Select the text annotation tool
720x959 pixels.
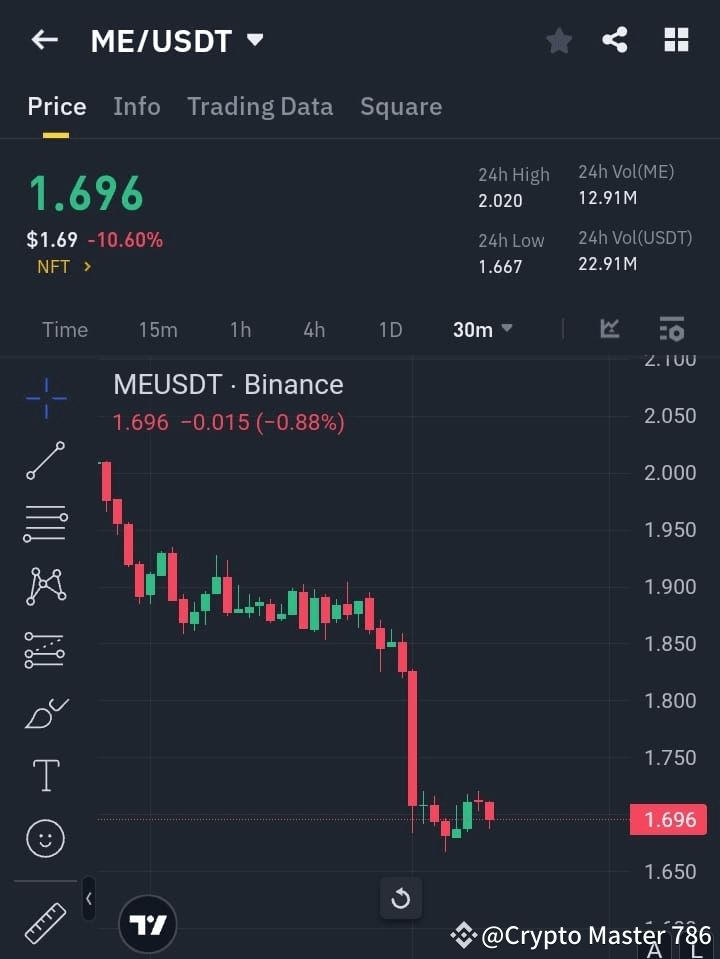point(44,774)
